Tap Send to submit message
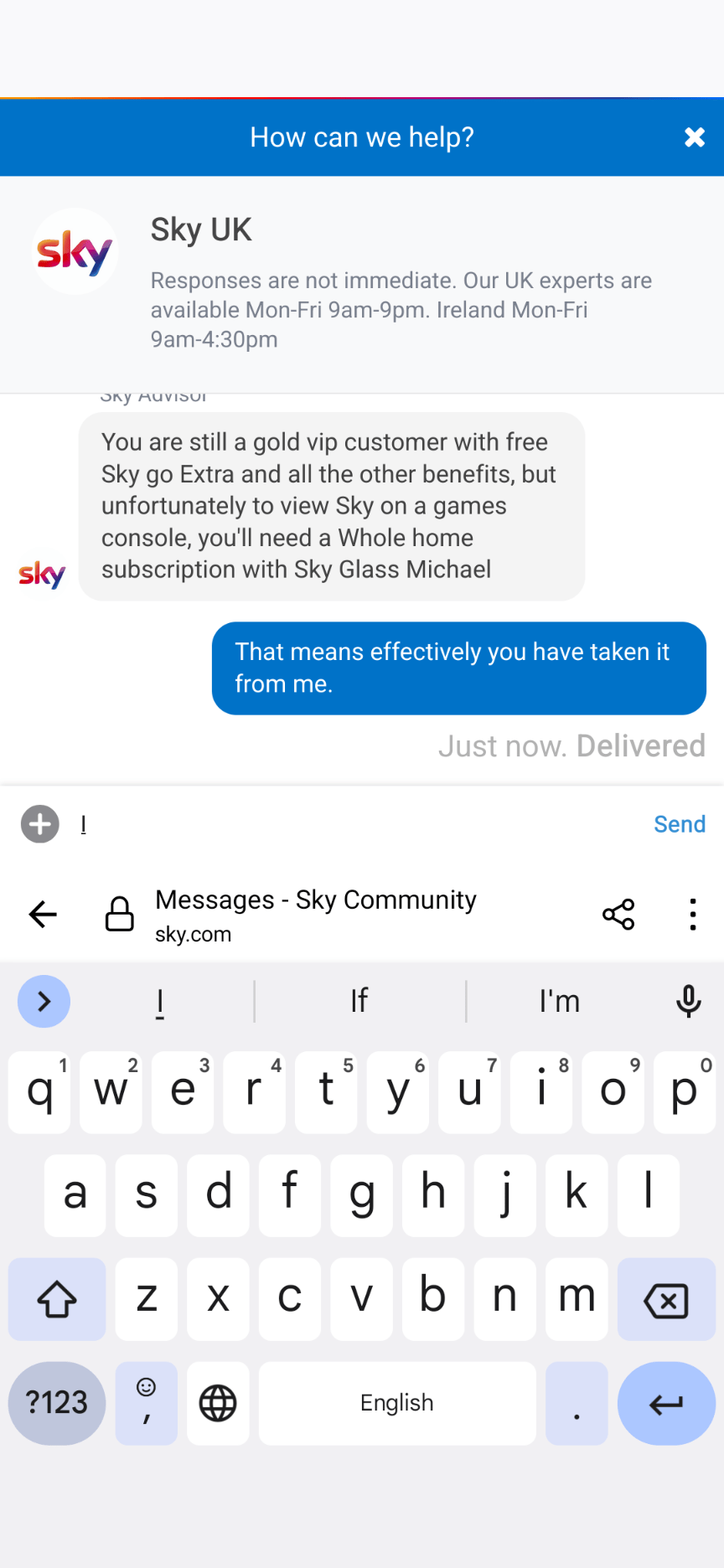Image resolution: width=724 pixels, height=1568 pixels. [679, 824]
